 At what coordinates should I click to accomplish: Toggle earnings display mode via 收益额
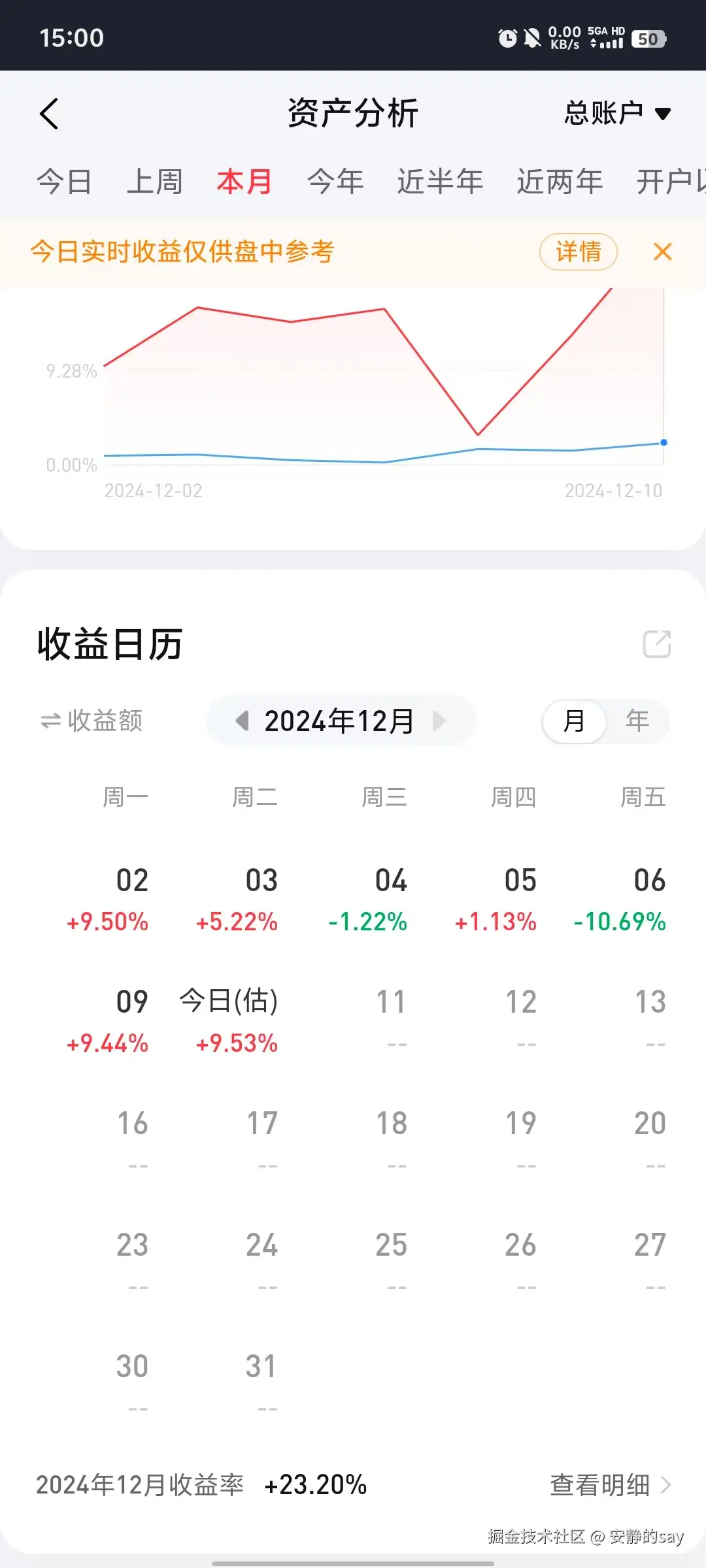pyautogui.click(x=92, y=721)
